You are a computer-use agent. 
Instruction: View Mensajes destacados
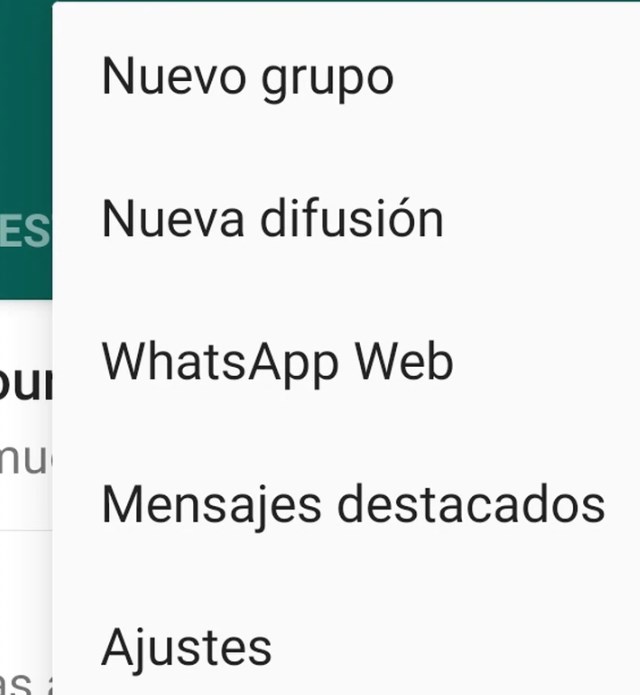click(353, 505)
